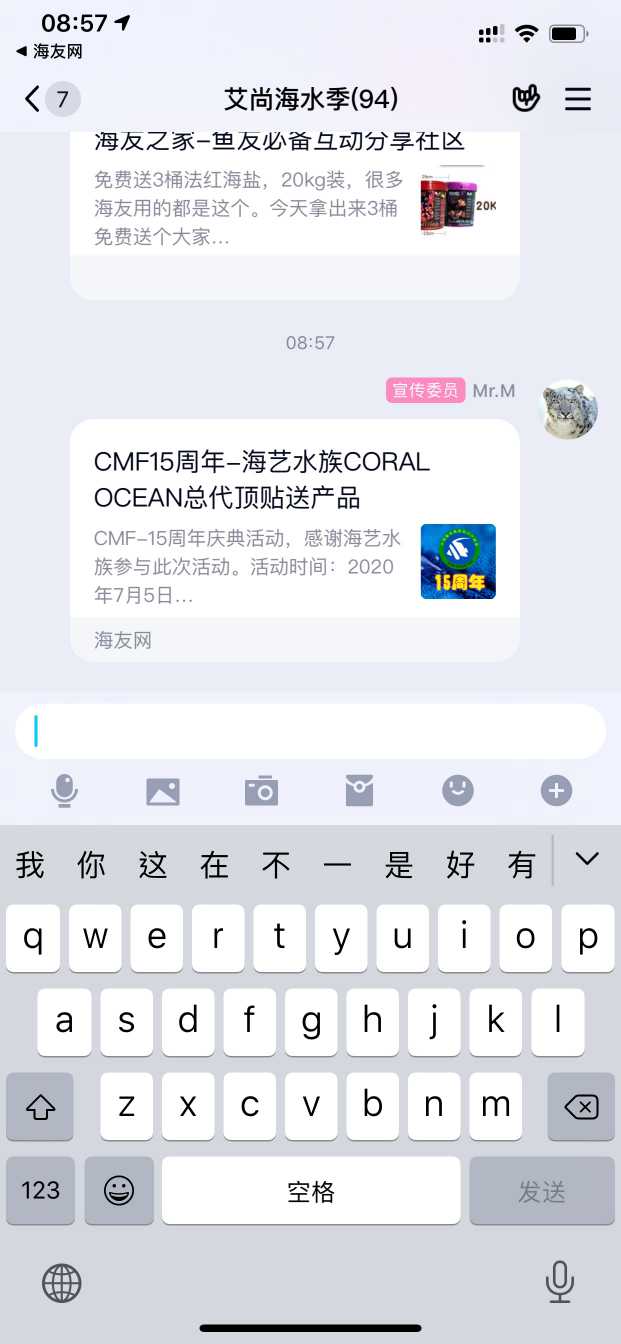
Task: Switch the keyboard to 123 numbers
Action: click(x=40, y=1190)
